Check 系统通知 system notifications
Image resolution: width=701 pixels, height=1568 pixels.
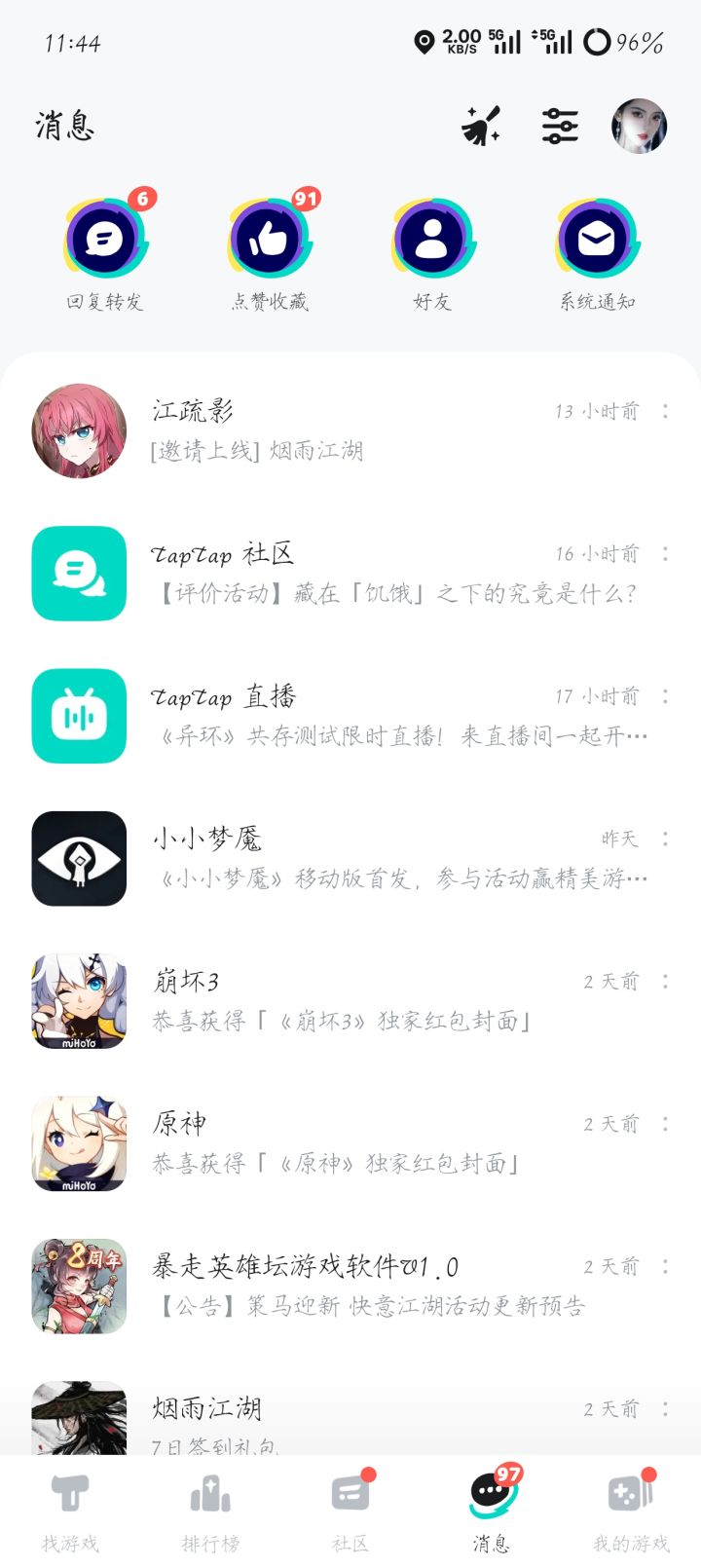[596, 241]
